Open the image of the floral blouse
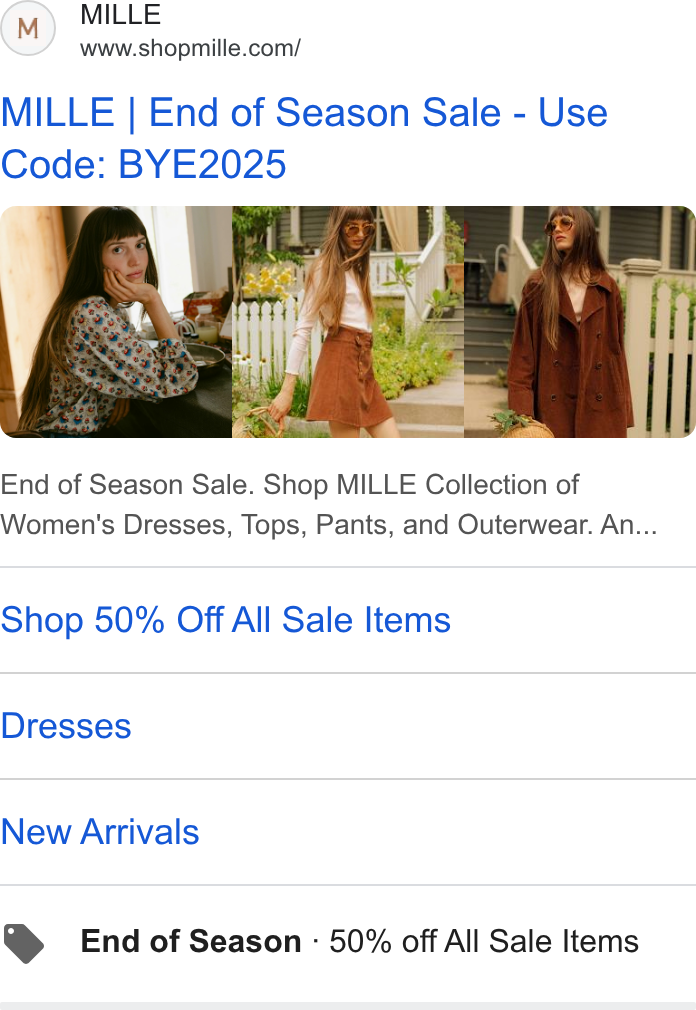 click(x=116, y=321)
